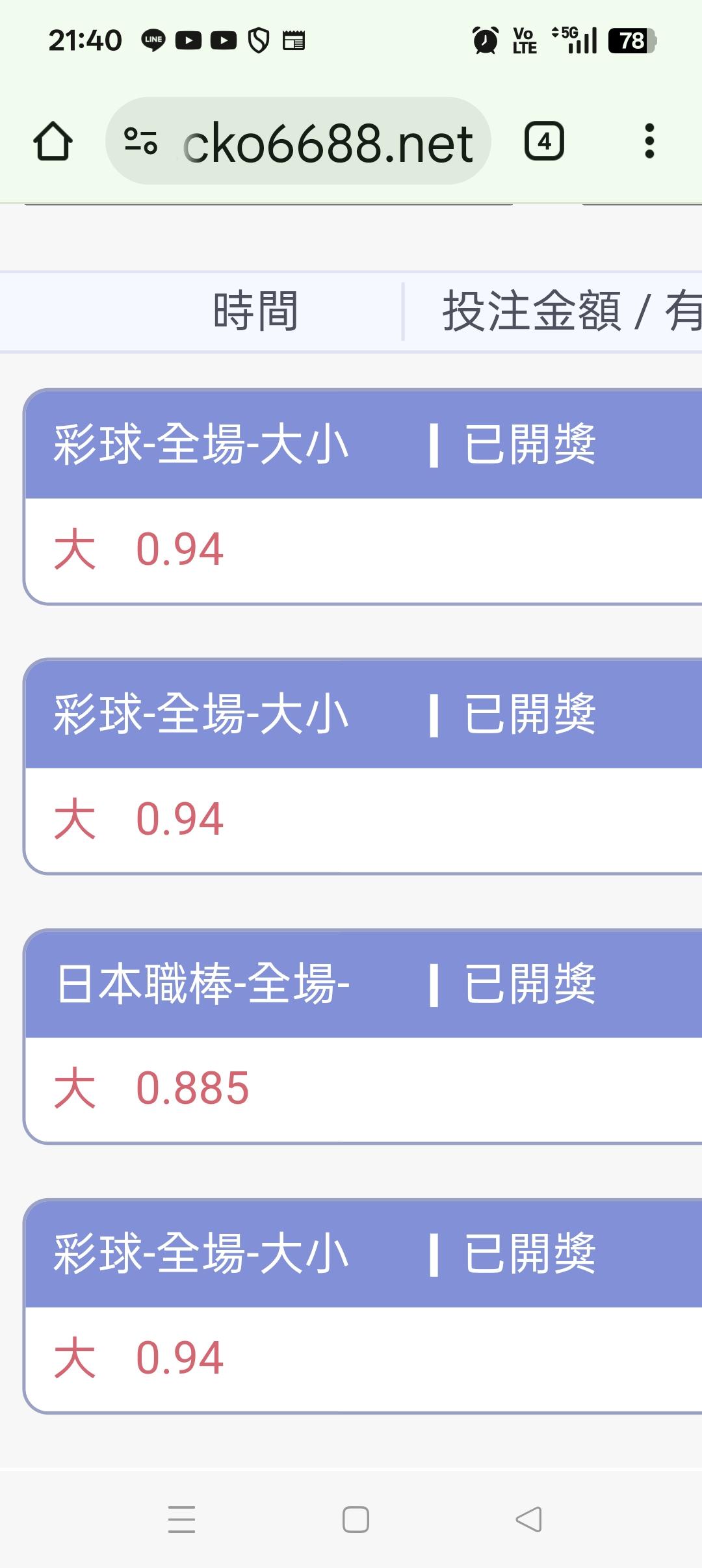Open recent apps from navigation bar
Image resolution: width=702 pixels, height=1568 pixels.
tap(181, 1519)
